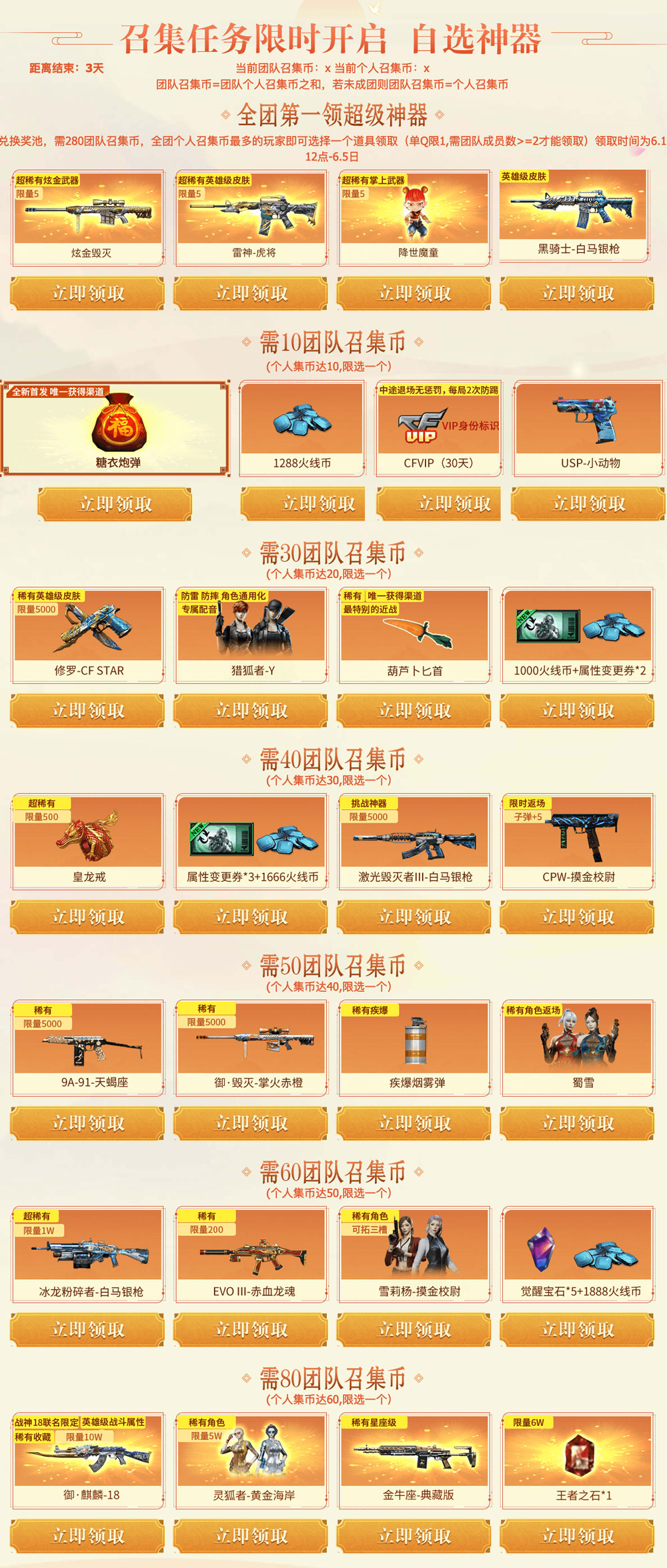This screenshot has width=667, height=1568.
Task: Claim the 1288火线币 reward
Action: coord(303,505)
